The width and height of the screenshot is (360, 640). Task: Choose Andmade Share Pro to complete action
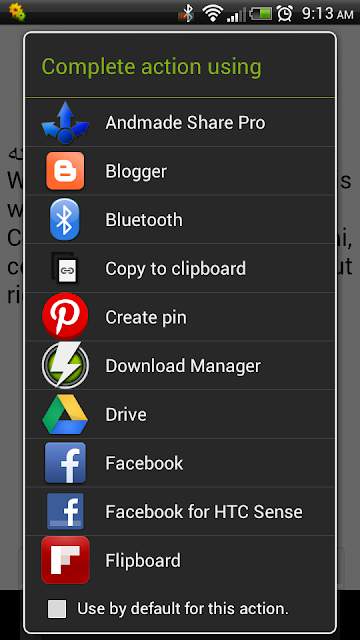[180, 122]
